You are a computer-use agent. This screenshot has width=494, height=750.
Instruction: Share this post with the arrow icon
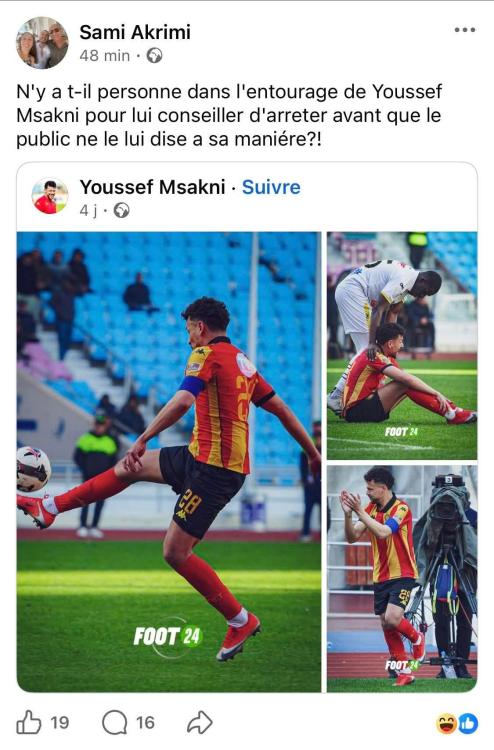pyautogui.click(x=199, y=722)
